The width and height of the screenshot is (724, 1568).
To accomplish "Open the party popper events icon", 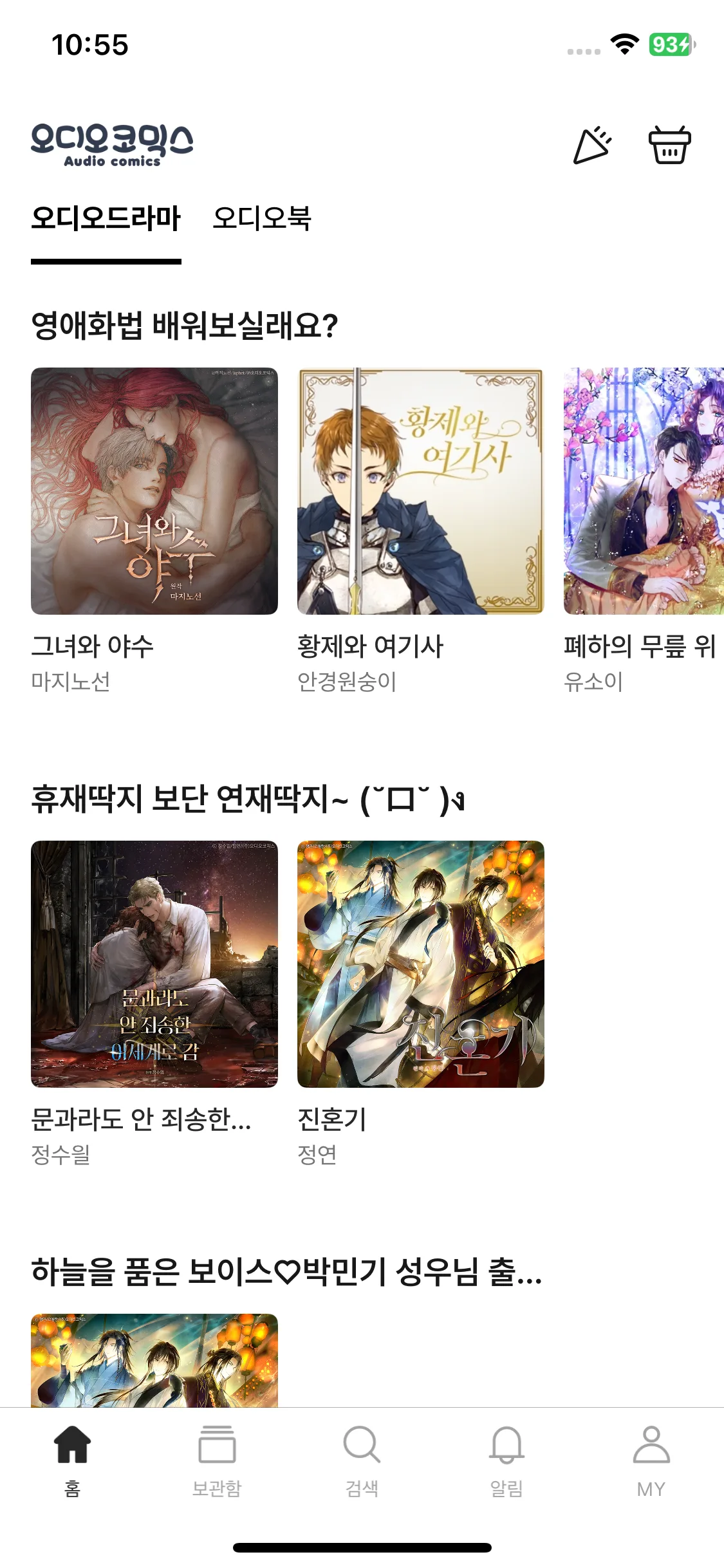I will pyautogui.click(x=592, y=145).
